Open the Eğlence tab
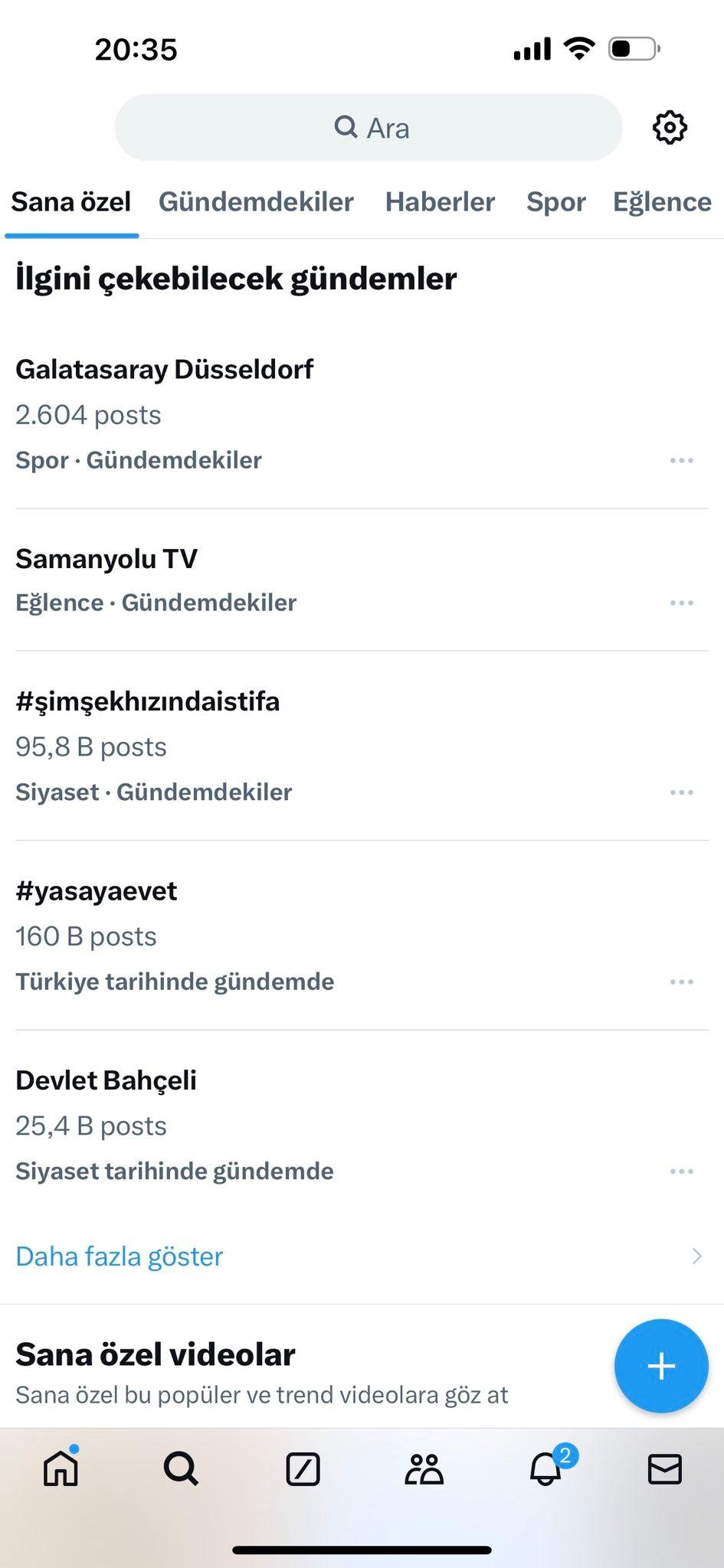The height and width of the screenshot is (1568, 724). (662, 202)
